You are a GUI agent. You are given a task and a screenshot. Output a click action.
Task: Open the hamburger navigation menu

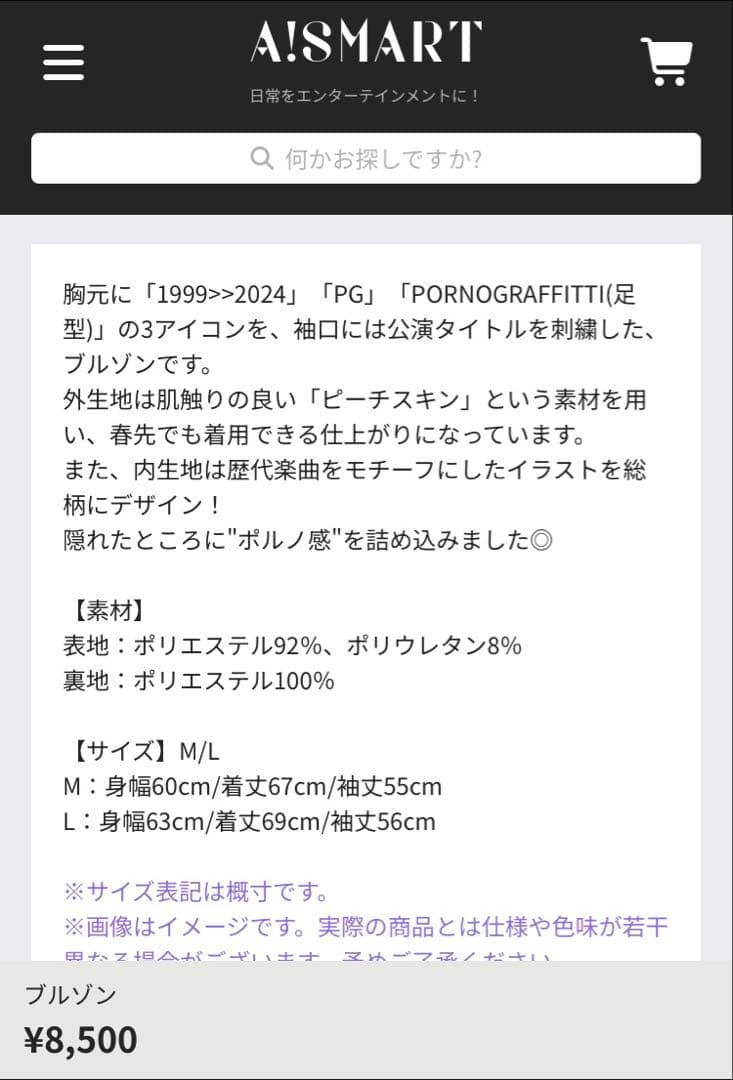pos(63,62)
